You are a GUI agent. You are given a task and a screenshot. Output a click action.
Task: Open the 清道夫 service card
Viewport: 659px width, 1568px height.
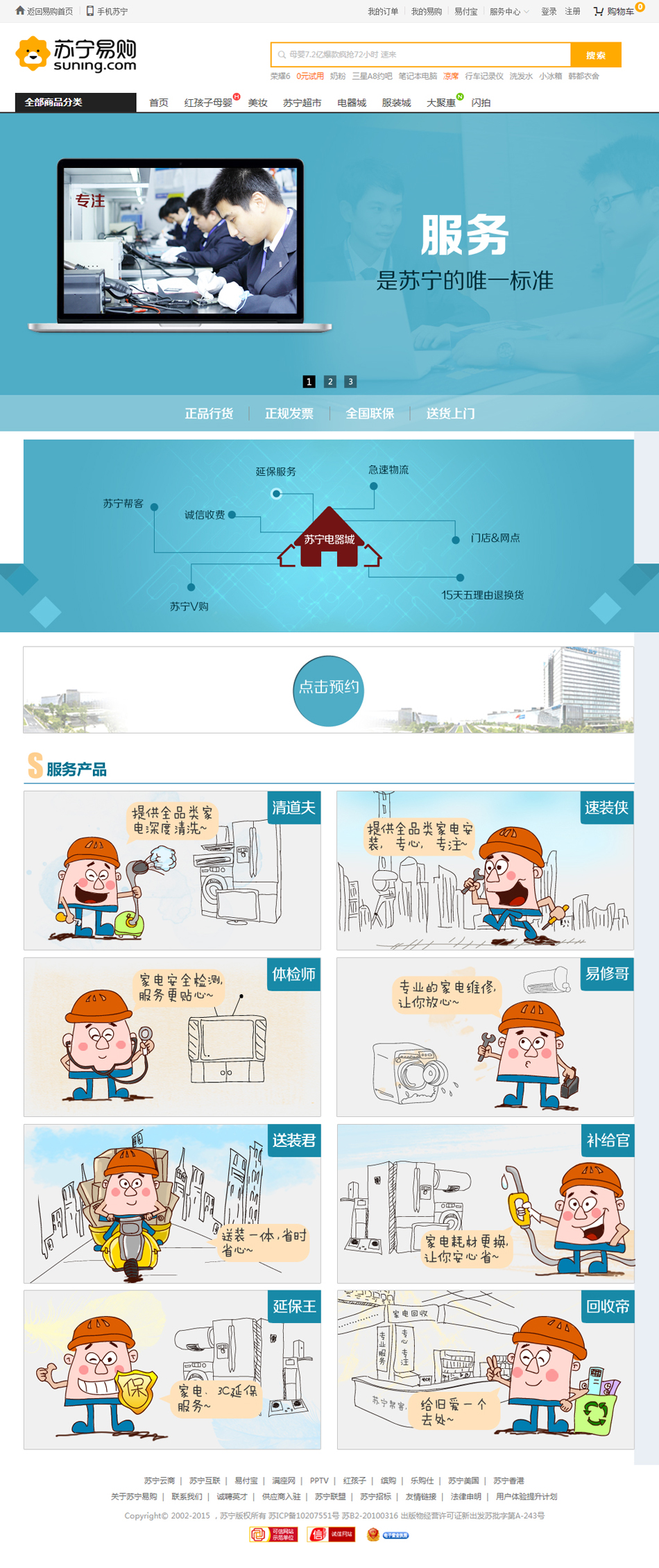172,870
